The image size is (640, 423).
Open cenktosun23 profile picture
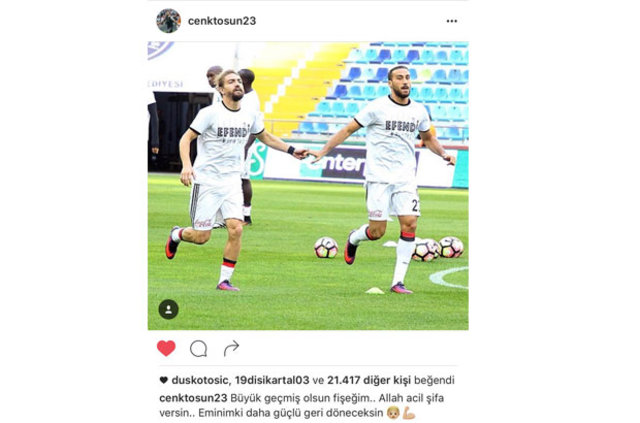[168, 20]
